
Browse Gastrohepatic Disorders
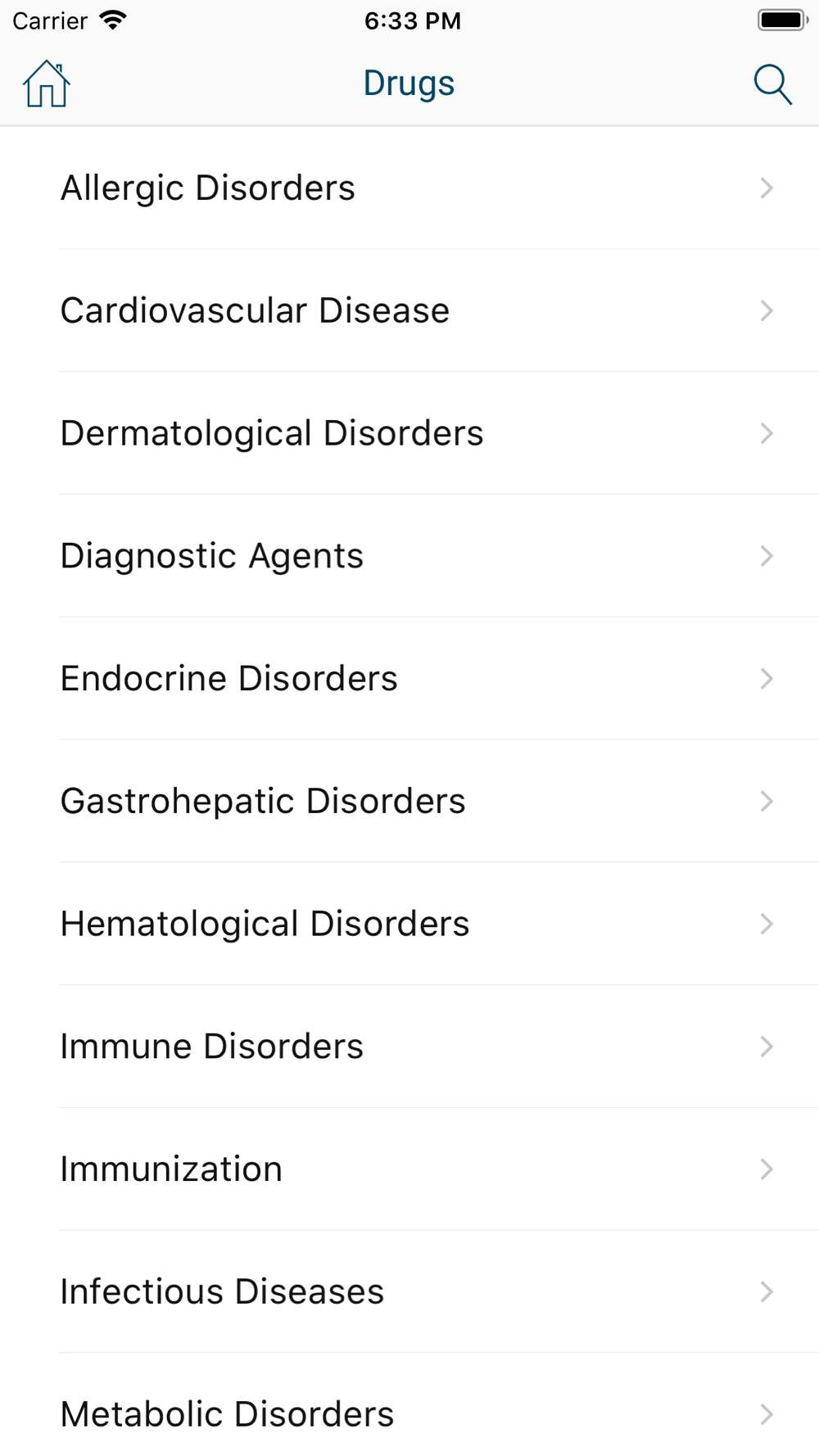(409, 802)
